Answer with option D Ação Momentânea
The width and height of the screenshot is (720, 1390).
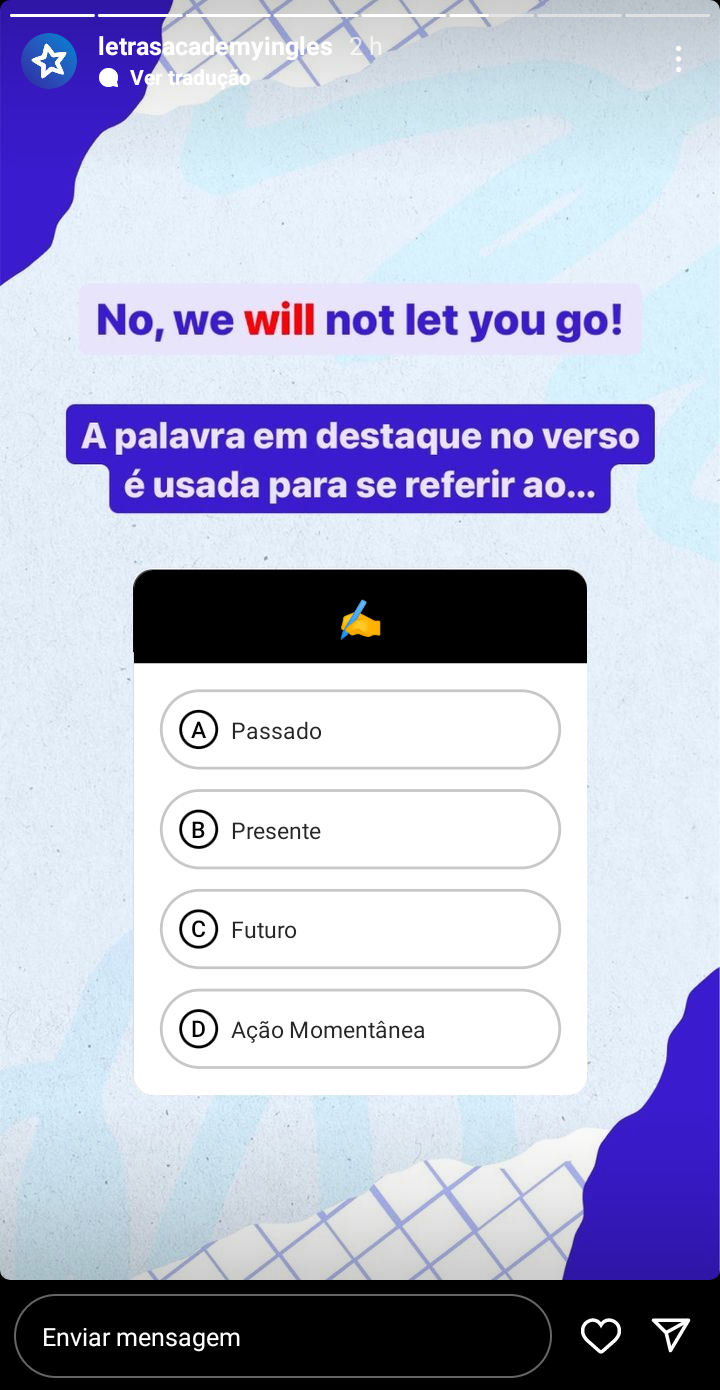tap(360, 1029)
